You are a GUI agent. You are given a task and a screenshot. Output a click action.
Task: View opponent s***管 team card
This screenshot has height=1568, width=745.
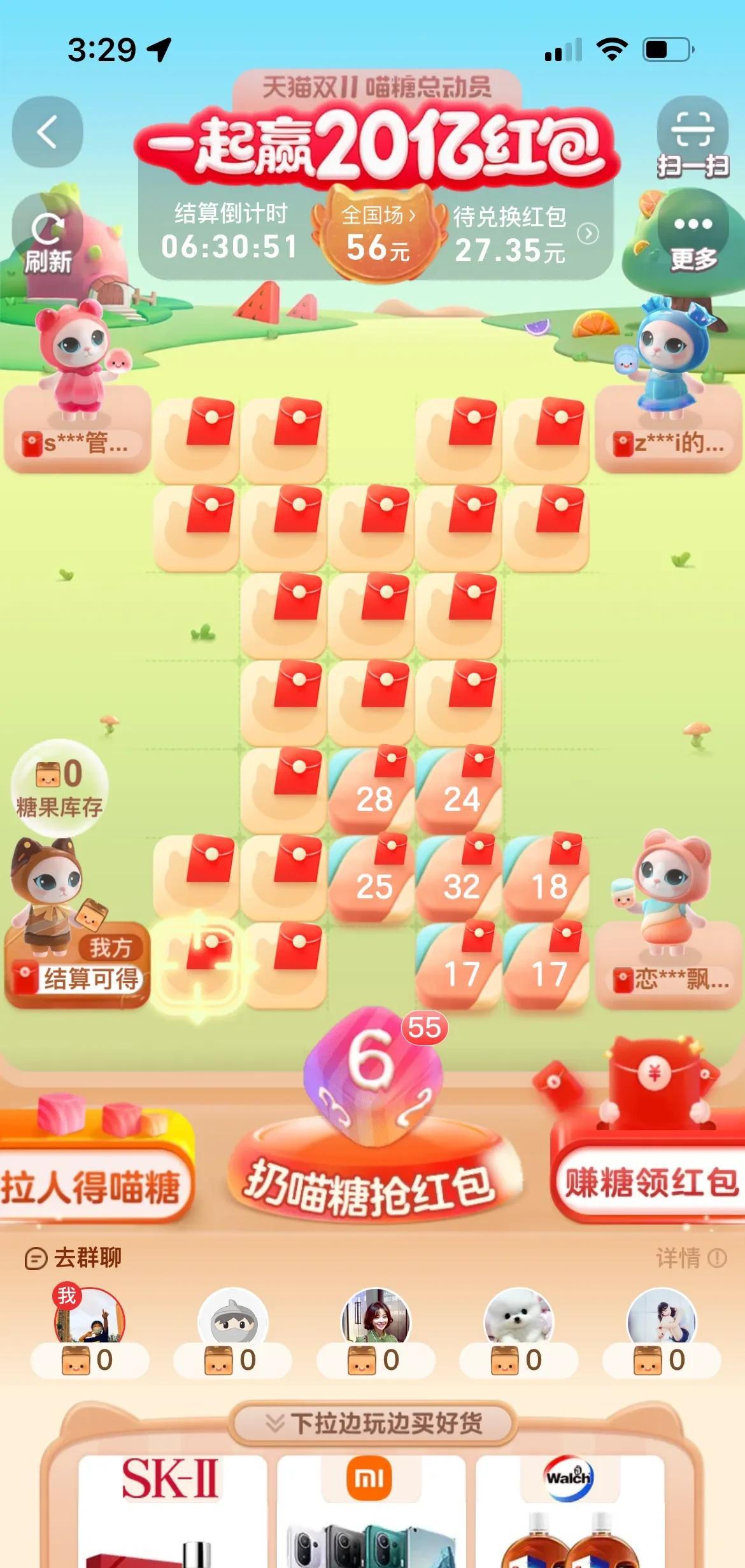(76, 442)
